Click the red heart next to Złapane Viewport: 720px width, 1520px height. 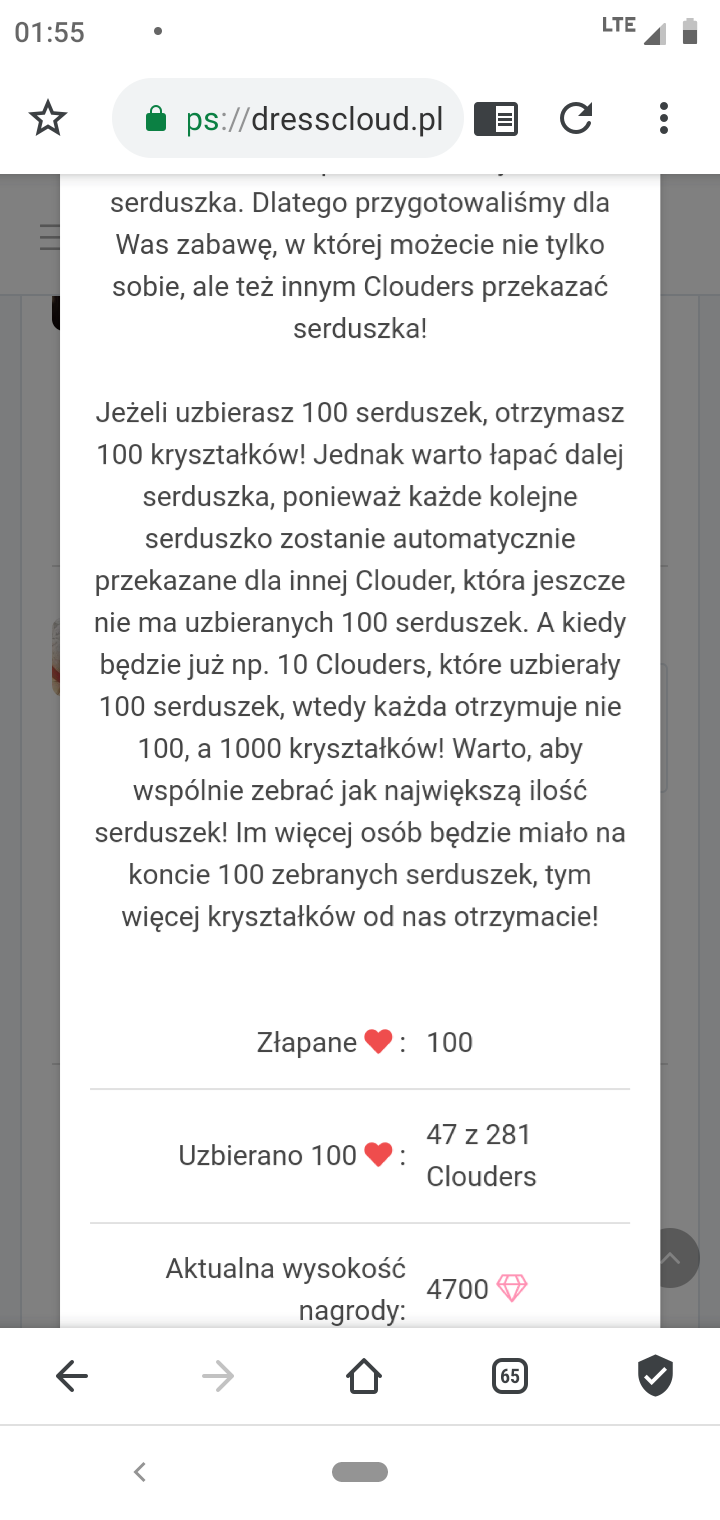pos(378,1042)
